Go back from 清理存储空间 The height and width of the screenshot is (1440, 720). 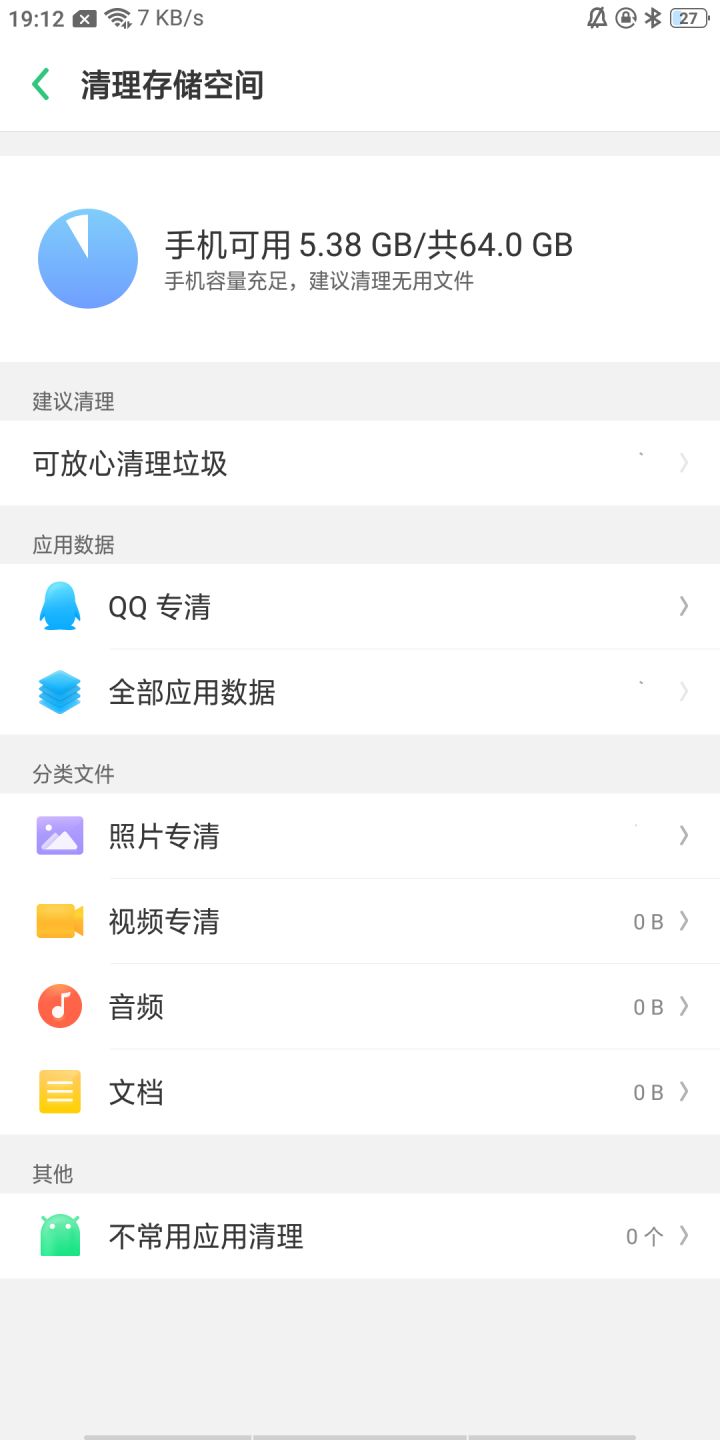tap(41, 85)
